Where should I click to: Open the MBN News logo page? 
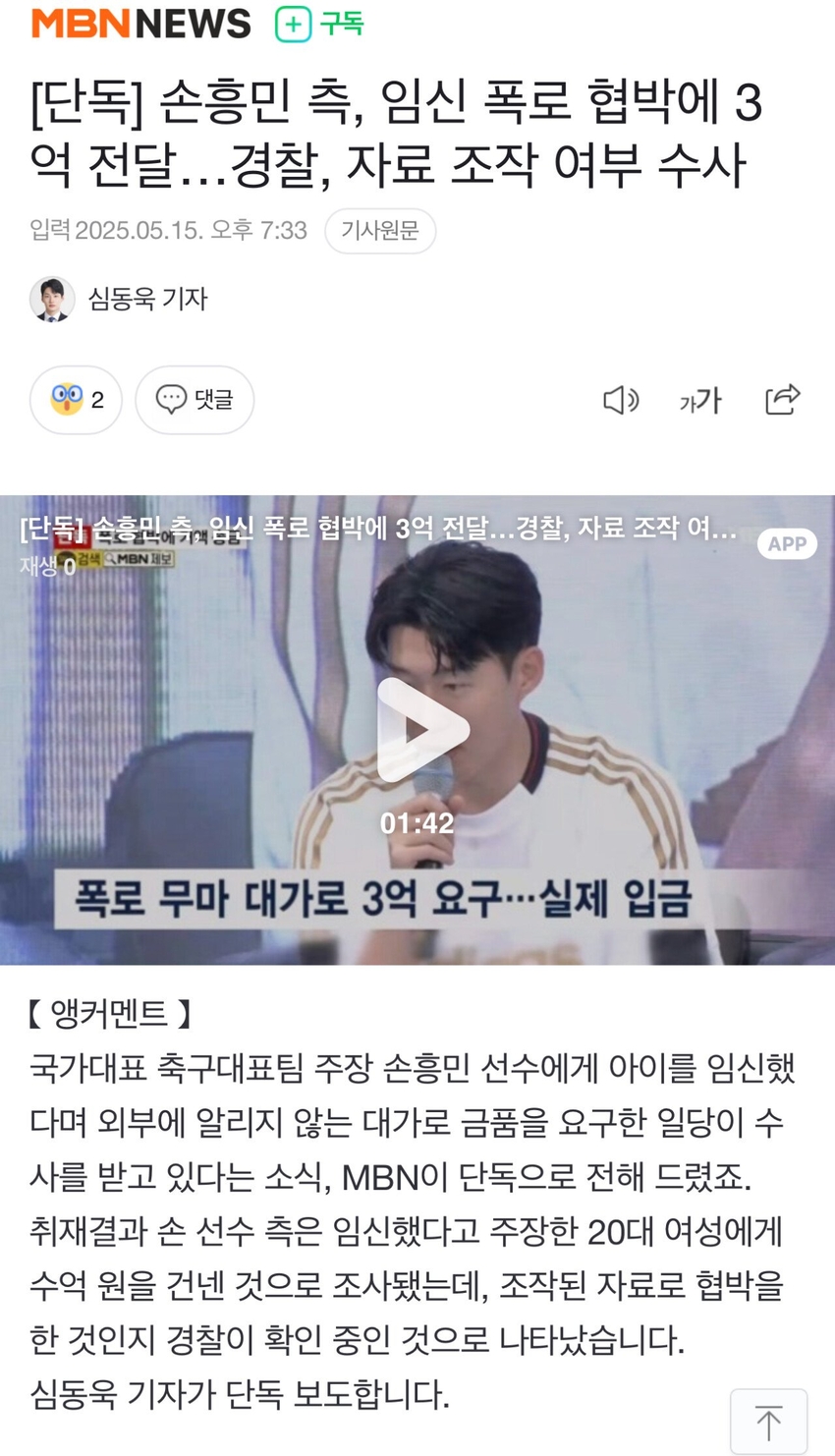pyautogui.click(x=140, y=24)
